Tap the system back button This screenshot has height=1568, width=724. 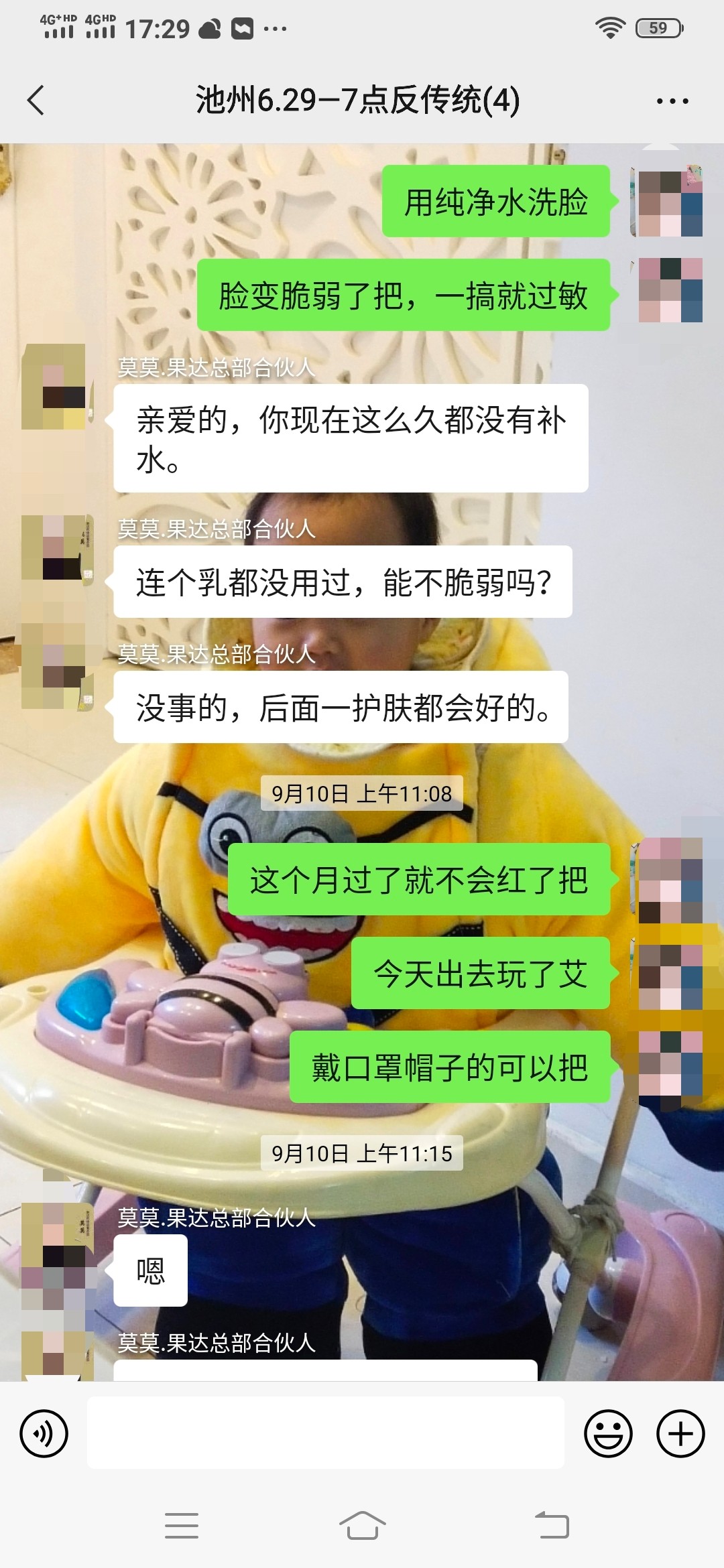[x=551, y=1526]
